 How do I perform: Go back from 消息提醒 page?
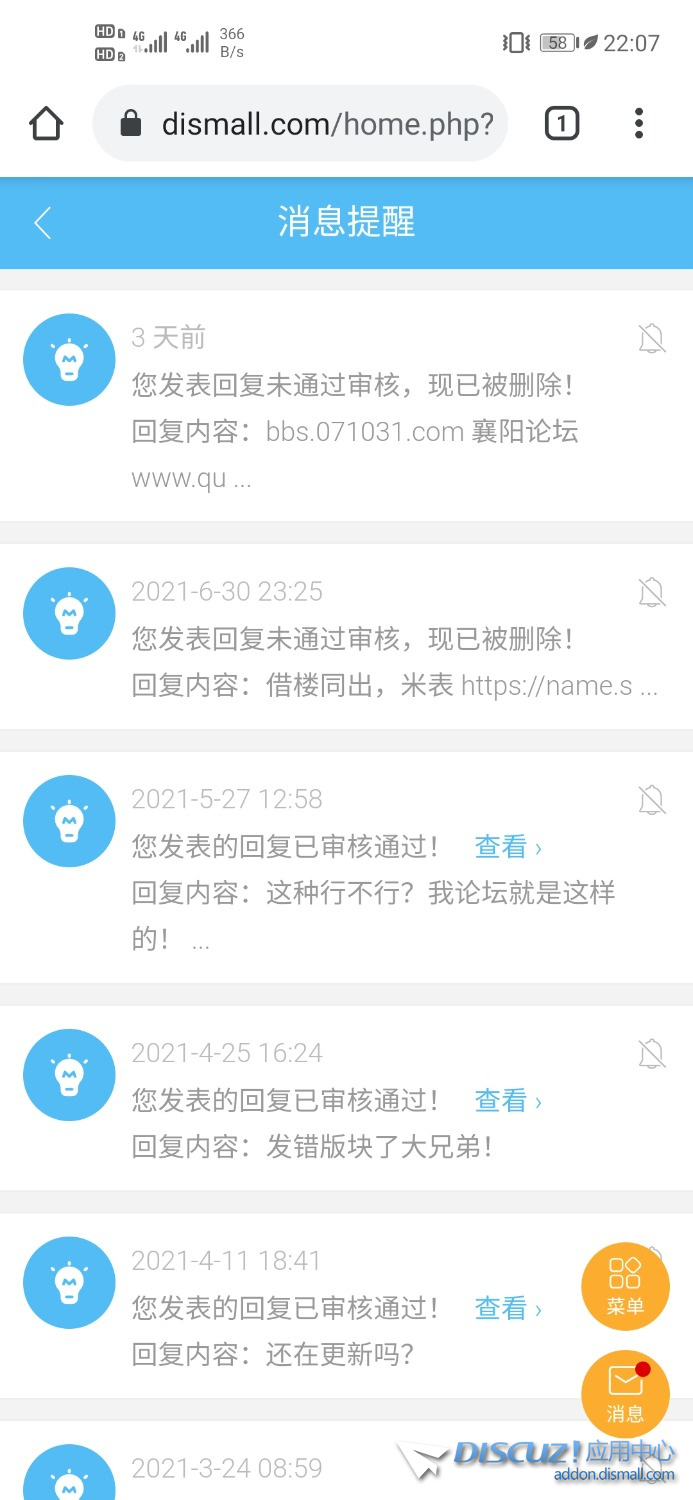tap(42, 223)
